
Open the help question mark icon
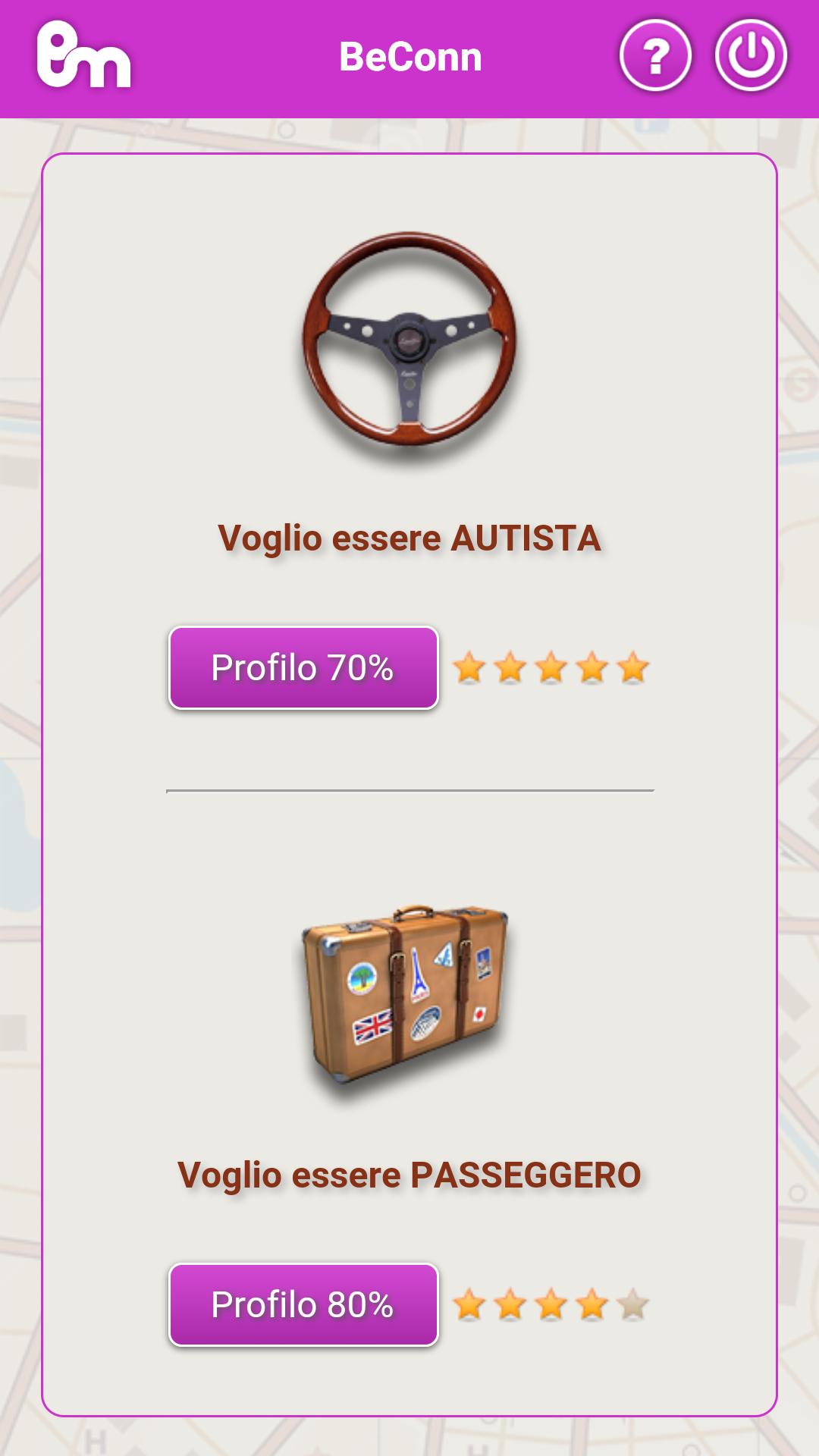click(x=655, y=56)
